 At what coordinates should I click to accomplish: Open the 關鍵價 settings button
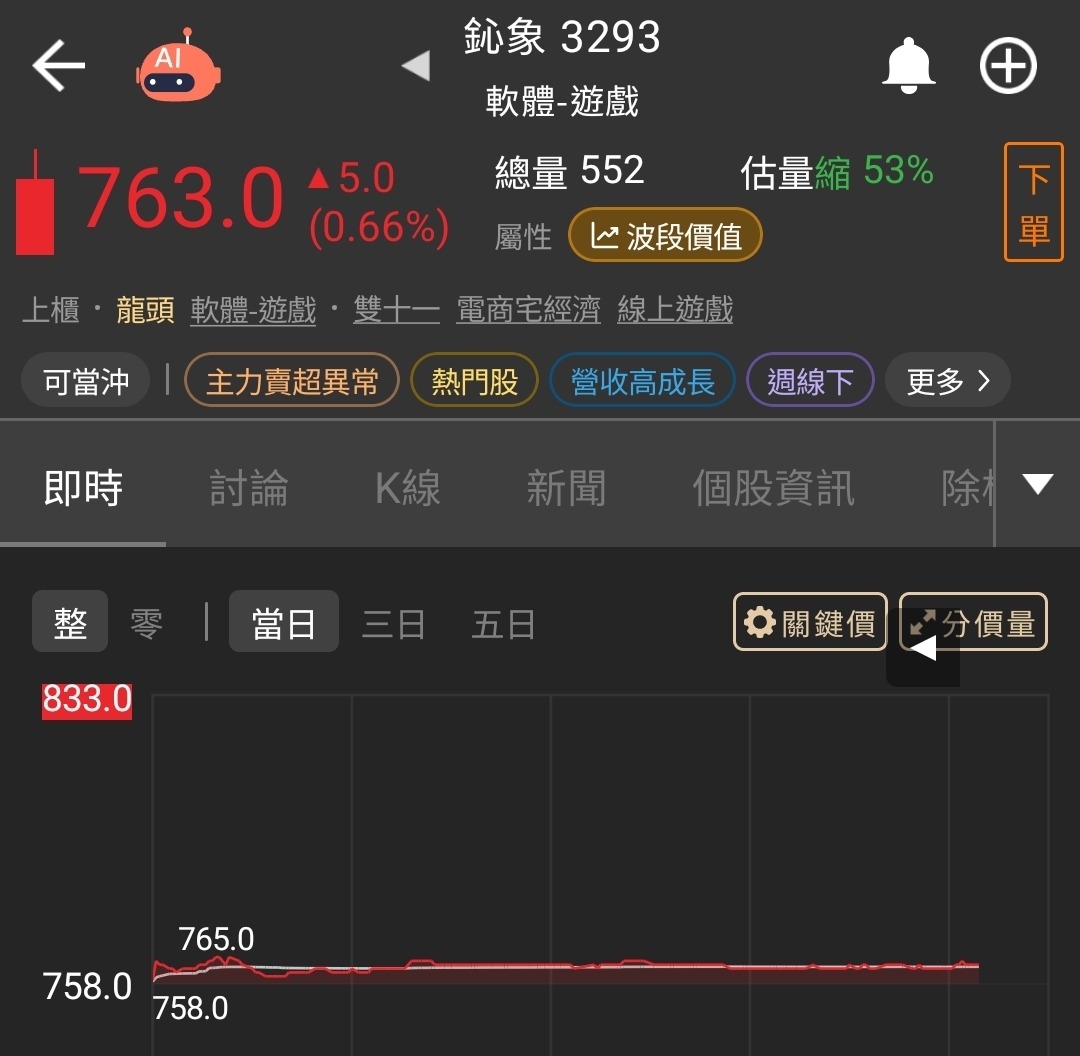tap(810, 623)
